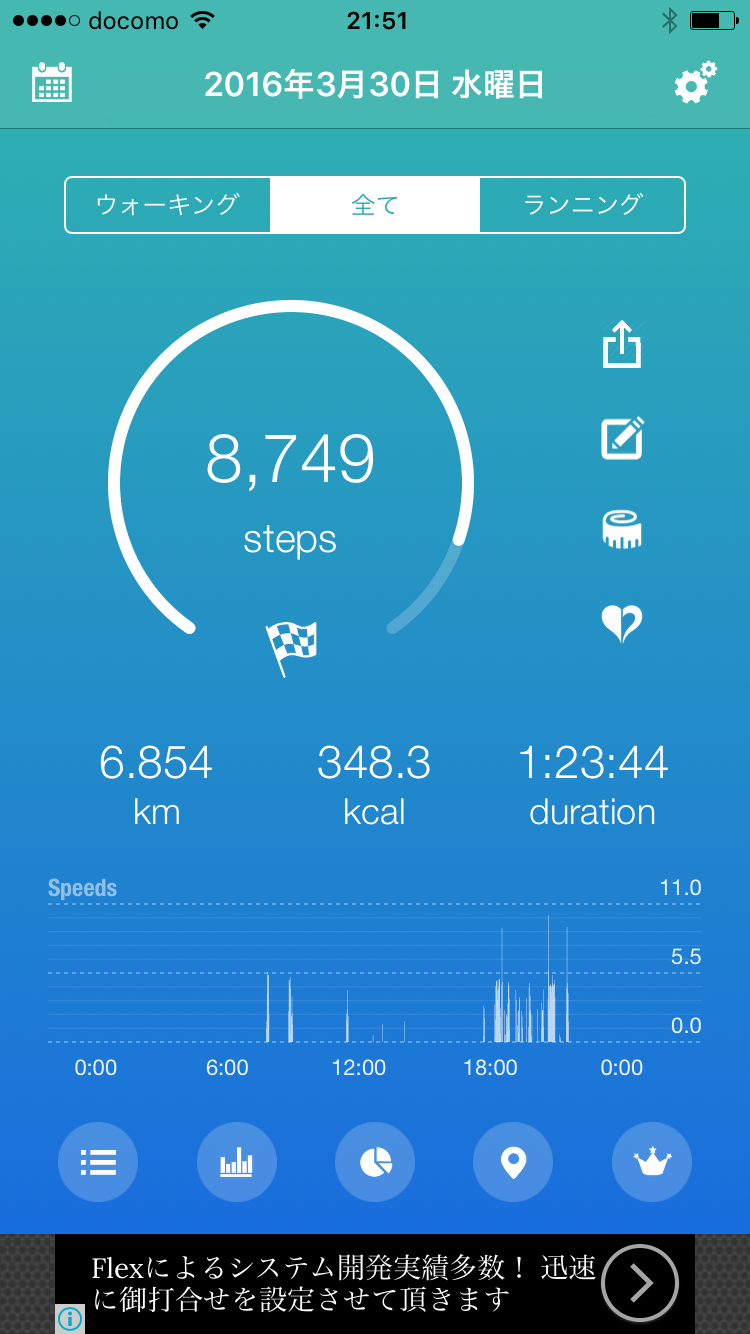Open the settings gear
This screenshot has height=1334, width=750.
695,83
